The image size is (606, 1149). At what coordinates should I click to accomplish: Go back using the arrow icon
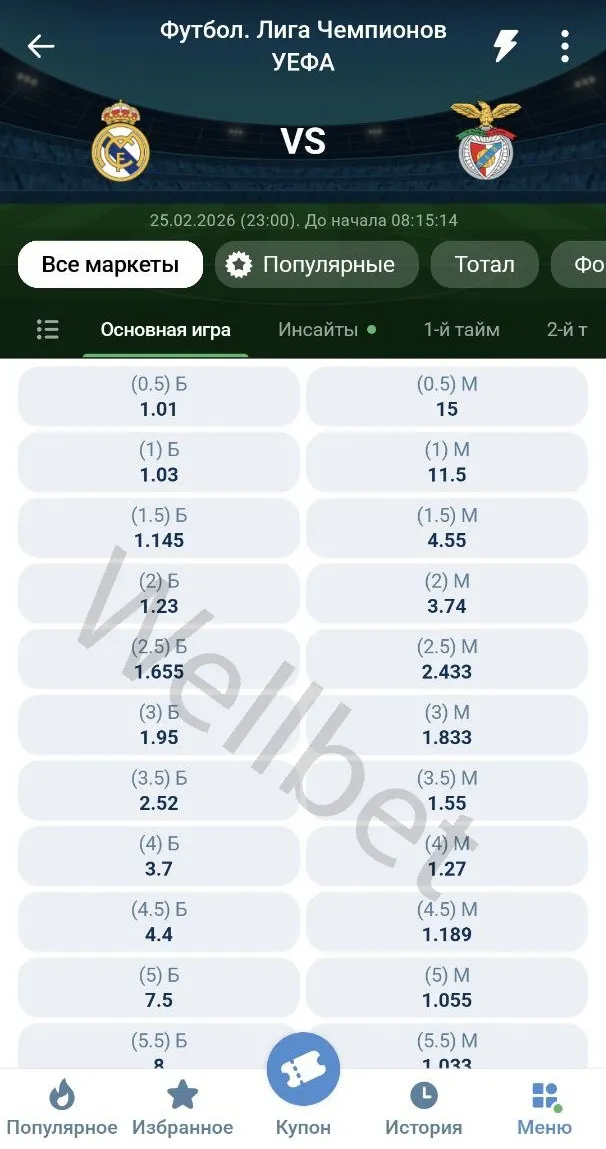[x=41, y=46]
